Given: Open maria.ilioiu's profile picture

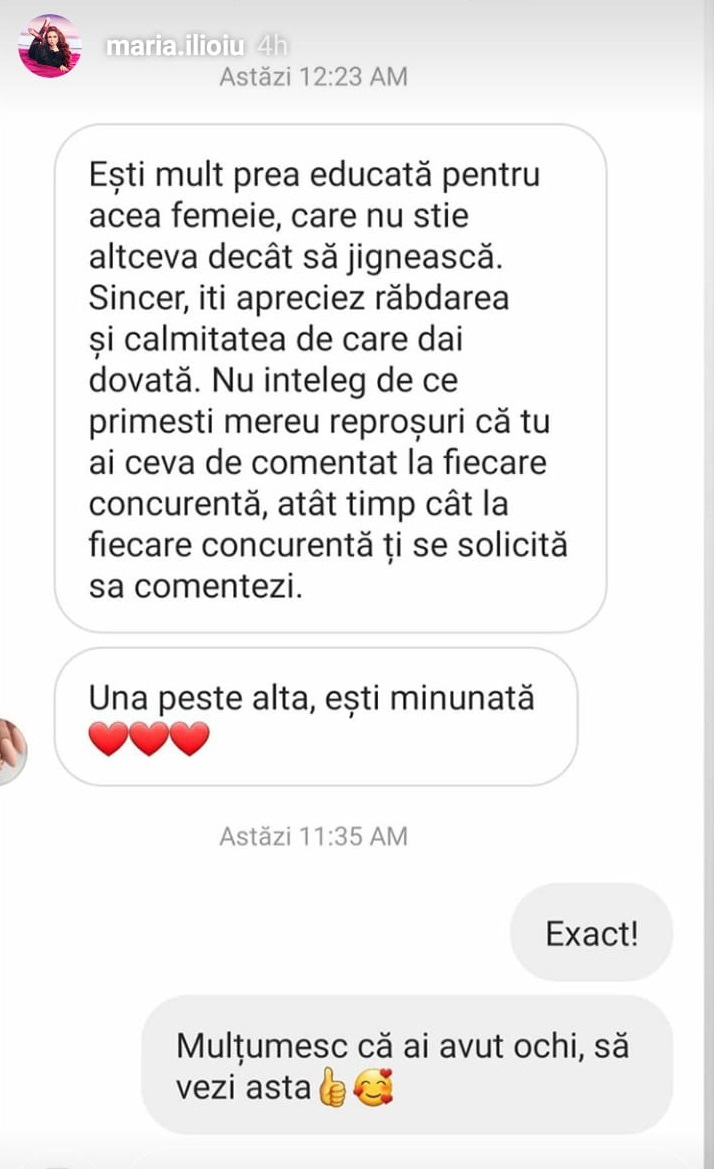Looking at the screenshot, I should pyautogui.click(x=49, y=46).
